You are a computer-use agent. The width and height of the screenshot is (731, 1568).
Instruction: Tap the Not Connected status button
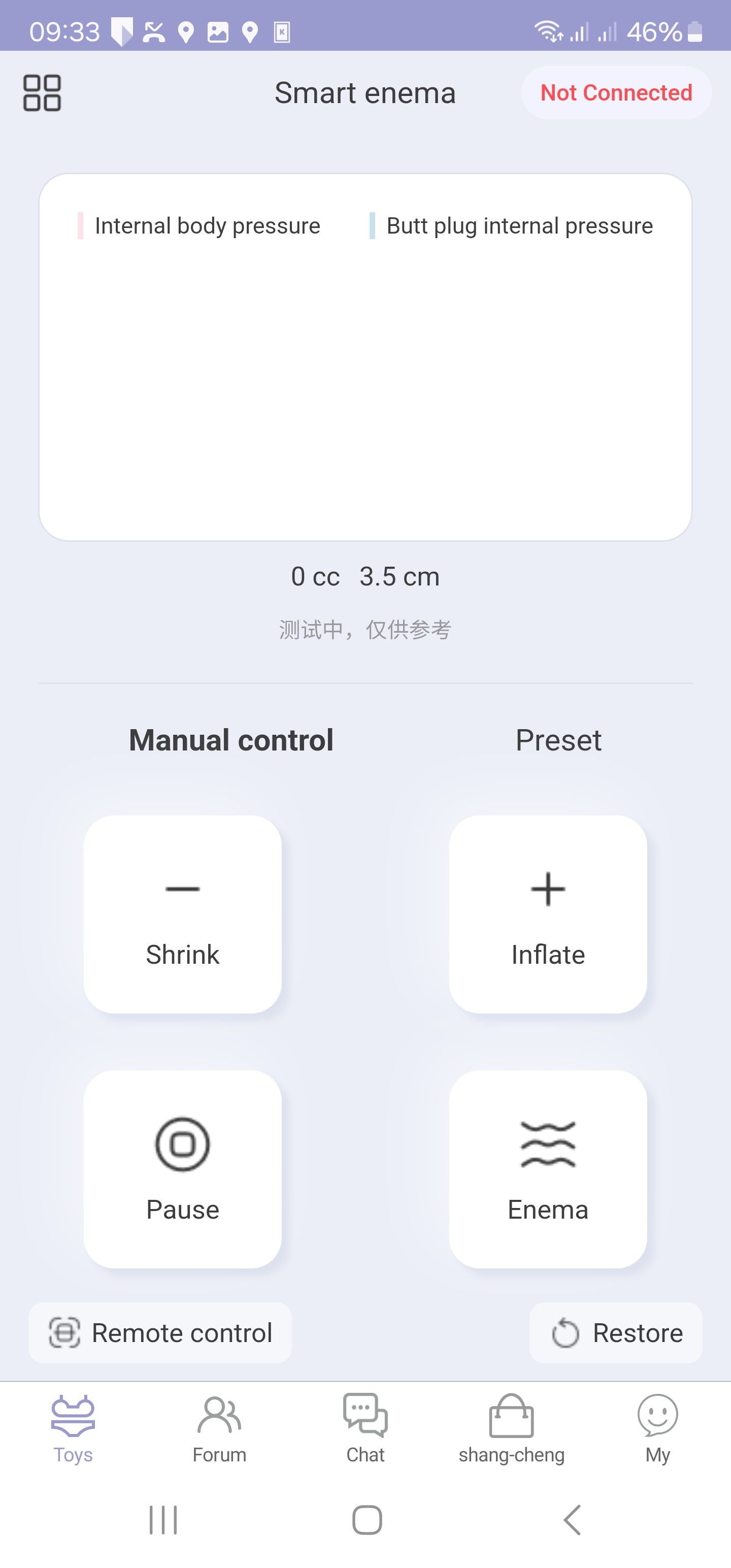[x=616, y=93]
